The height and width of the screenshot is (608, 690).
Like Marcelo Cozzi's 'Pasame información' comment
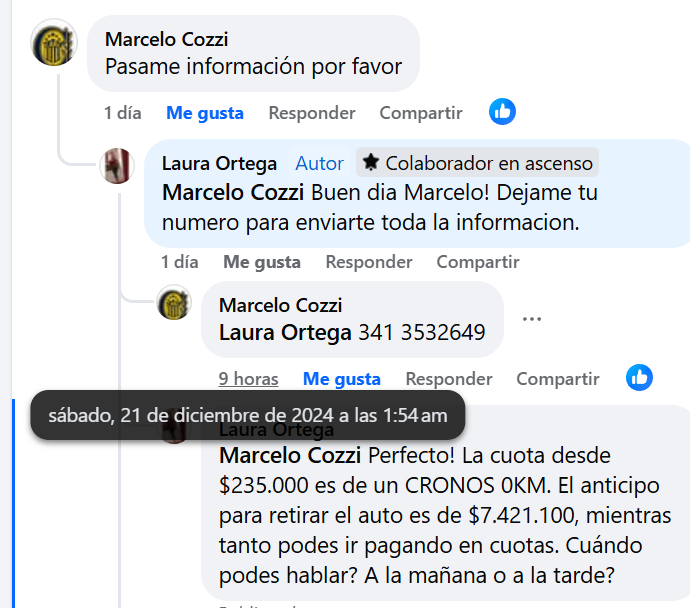click(x=204, y=113)
